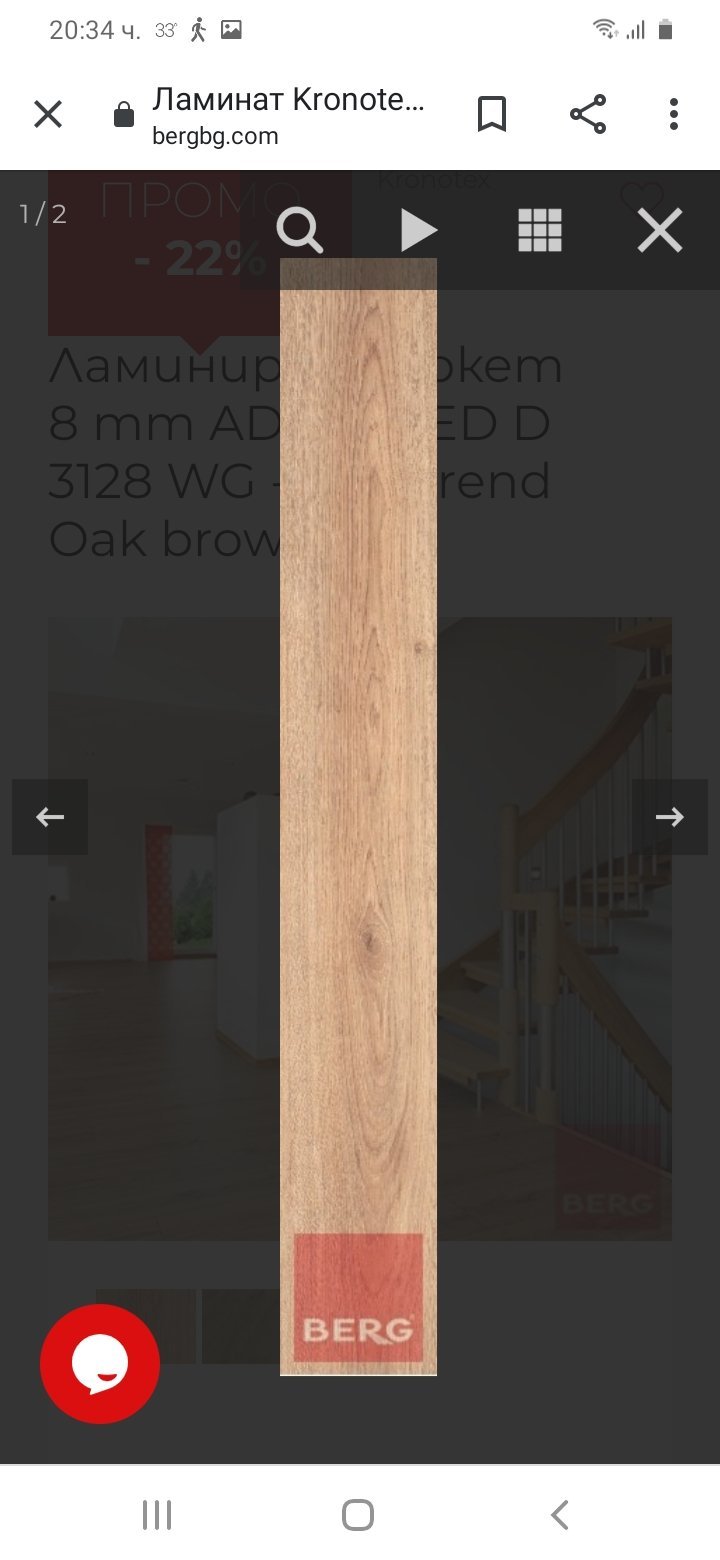Go to the previous image
This screenshot has height=1560, width=720.
(x=50, y=817)
